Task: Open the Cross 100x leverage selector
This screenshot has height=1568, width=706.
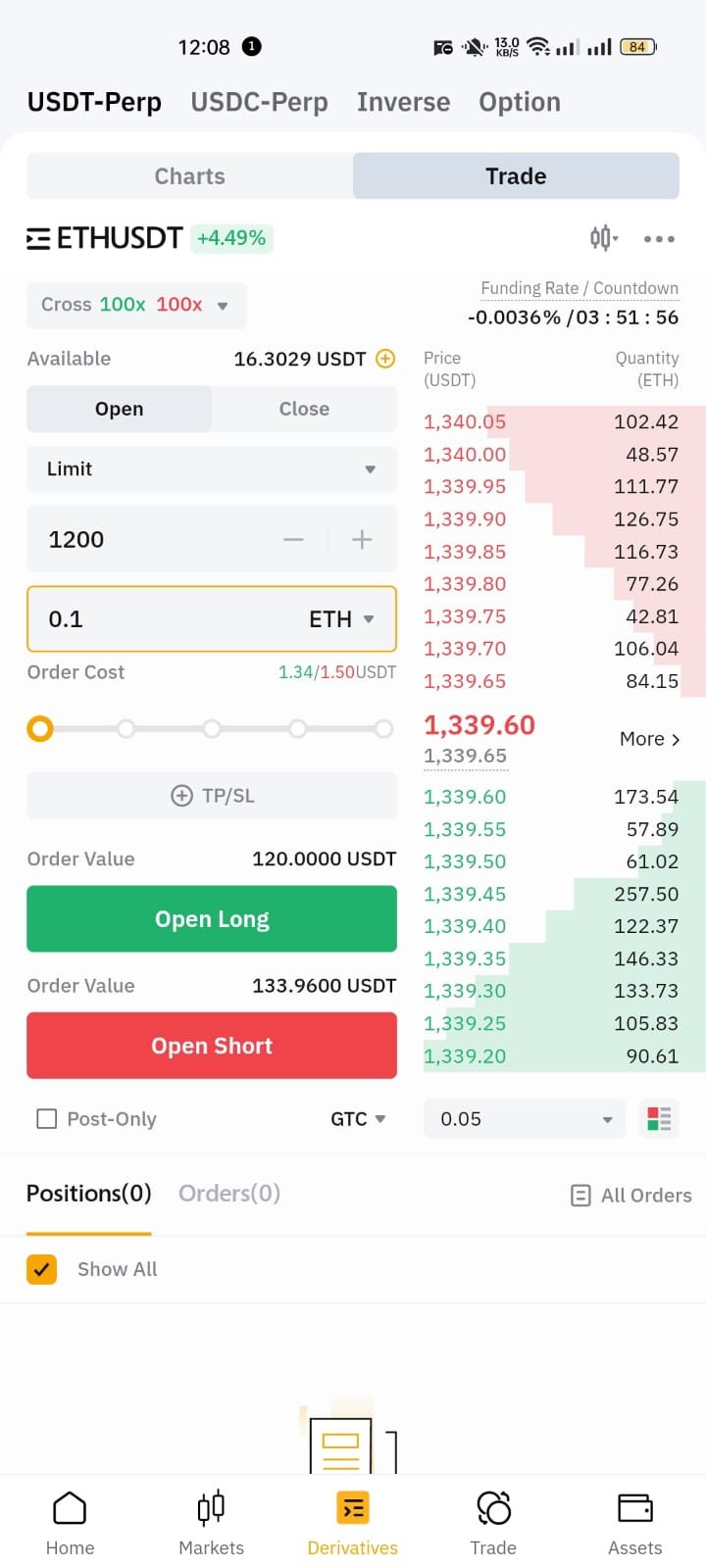Action: click(x=136, y=305)
